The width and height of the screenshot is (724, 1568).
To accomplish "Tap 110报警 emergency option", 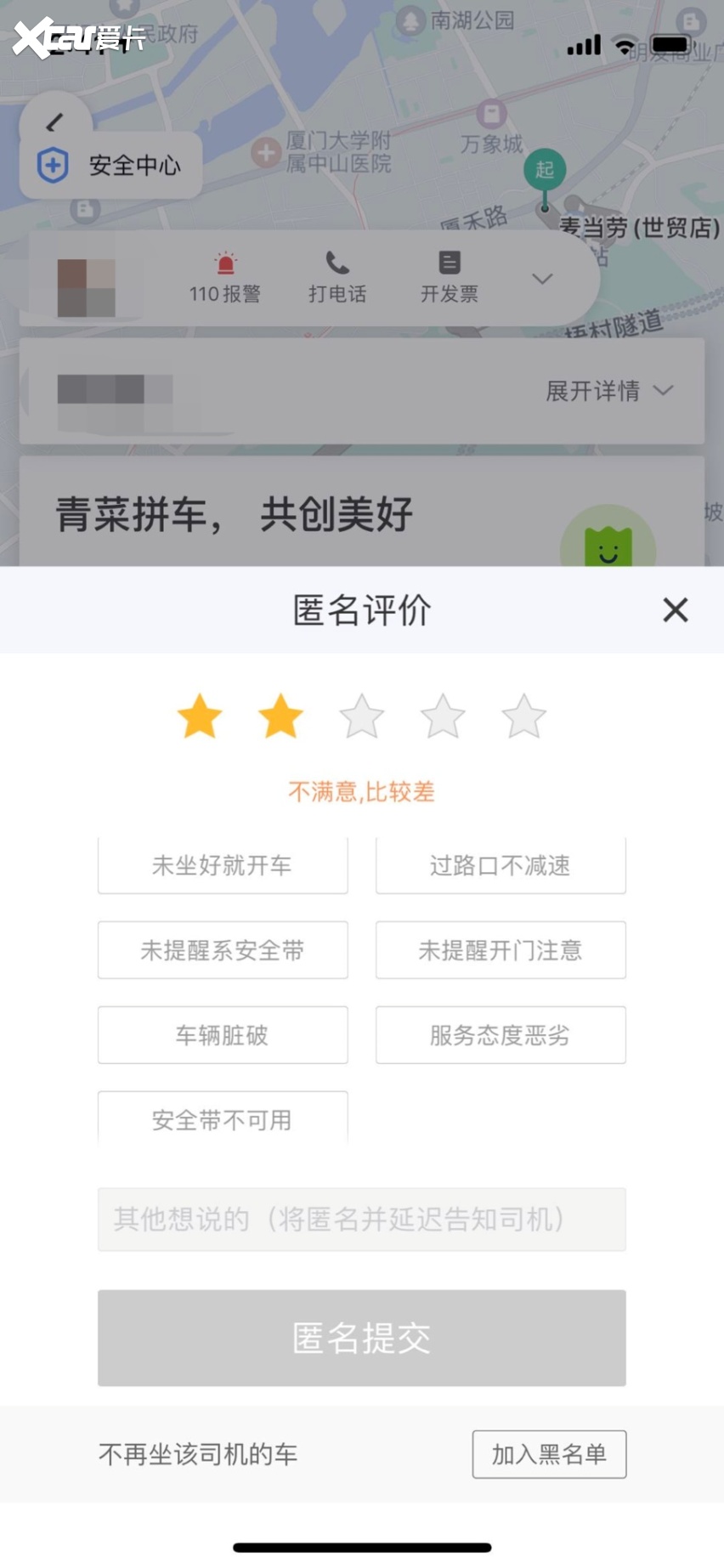I will click(225, 278).
